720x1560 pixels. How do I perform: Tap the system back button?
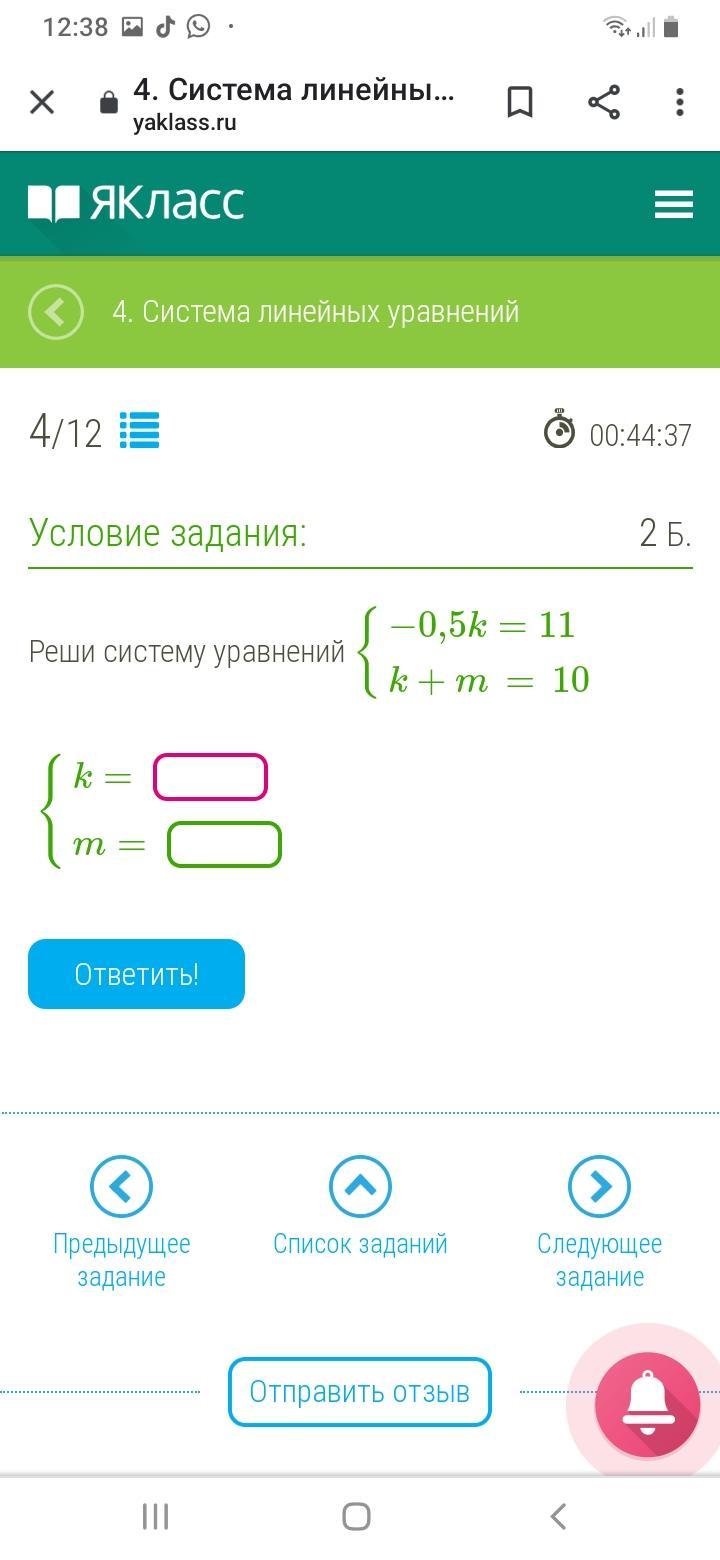point(558,1516)
